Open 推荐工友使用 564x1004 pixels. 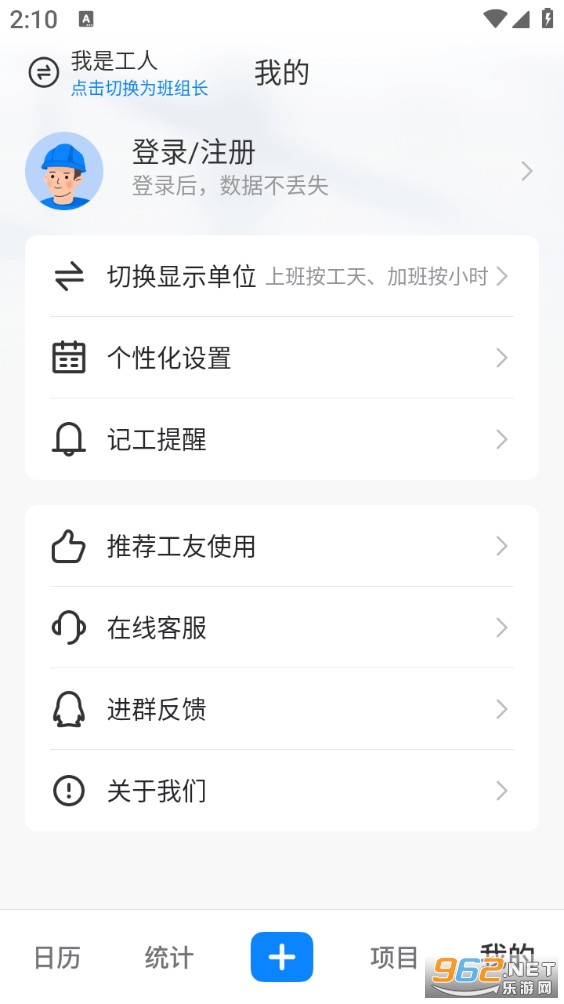[282, 546]
